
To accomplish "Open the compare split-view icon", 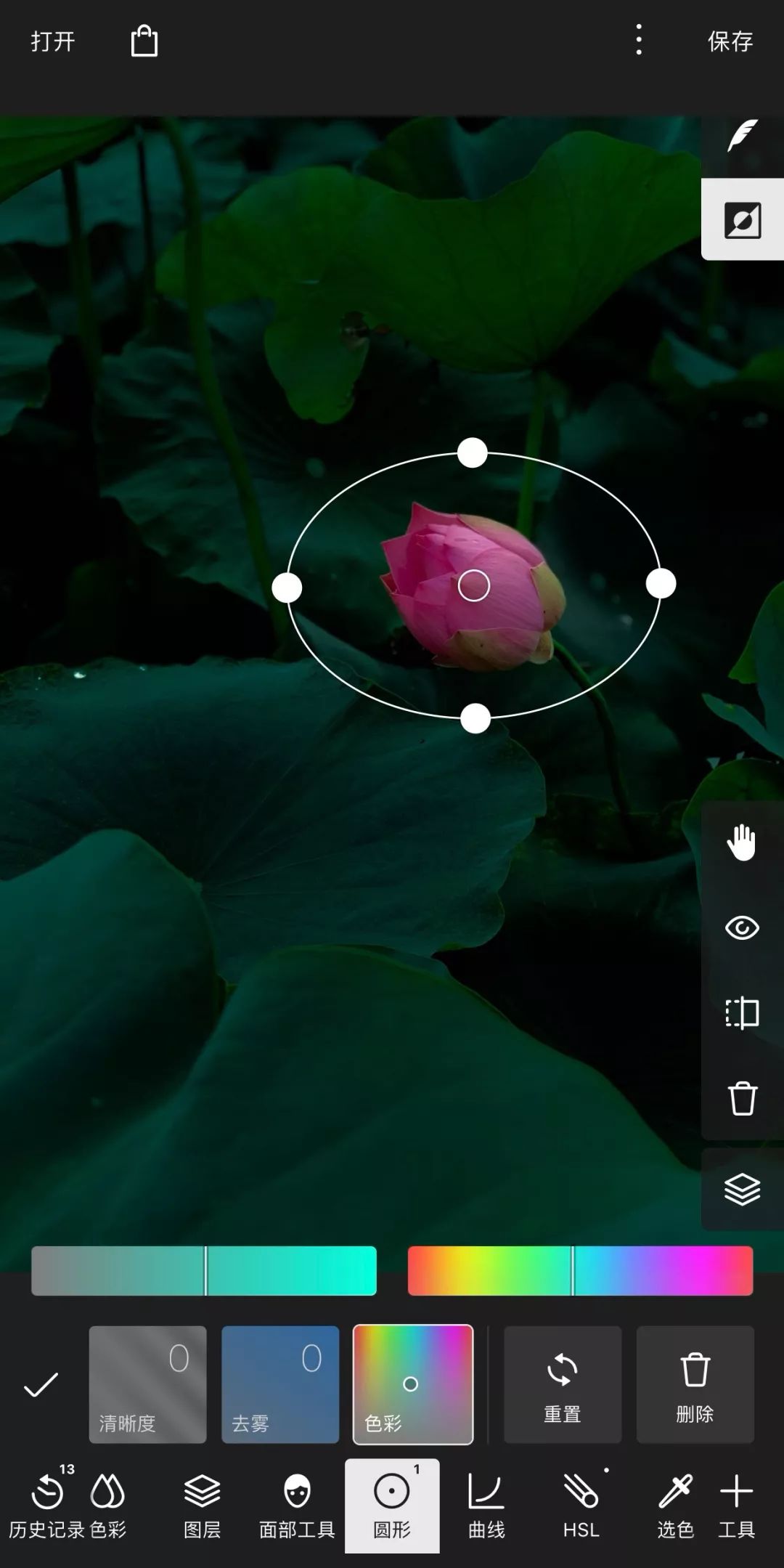I will tap(742, 1013).
